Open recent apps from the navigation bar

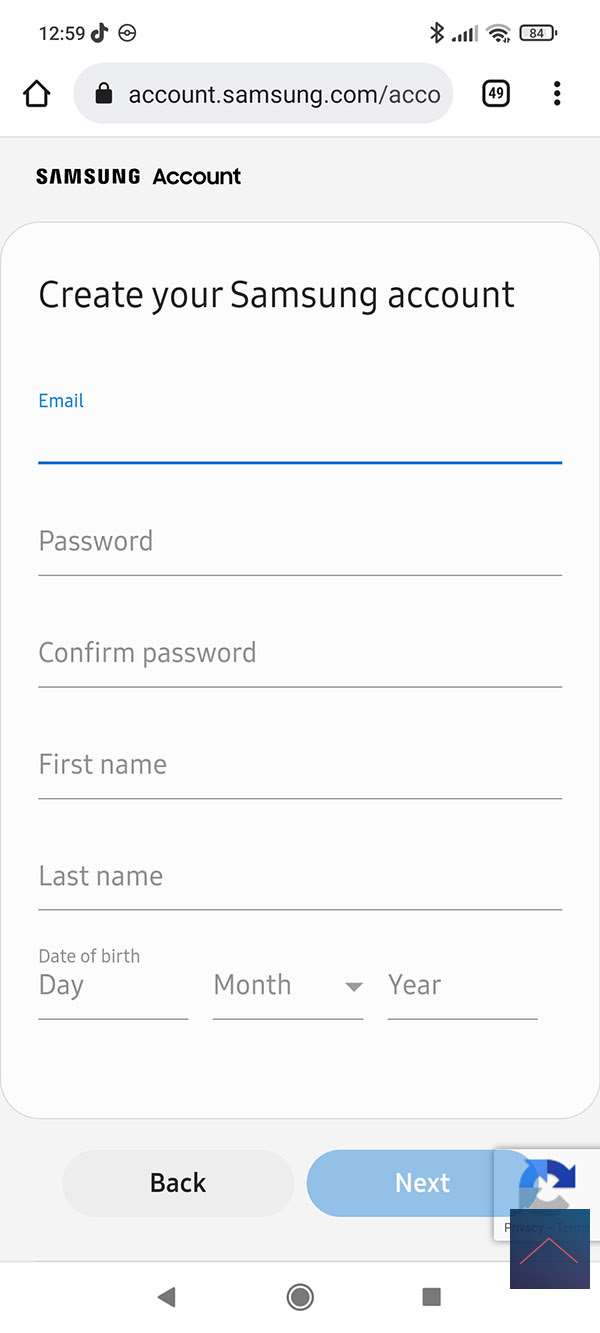point(432,1297)
